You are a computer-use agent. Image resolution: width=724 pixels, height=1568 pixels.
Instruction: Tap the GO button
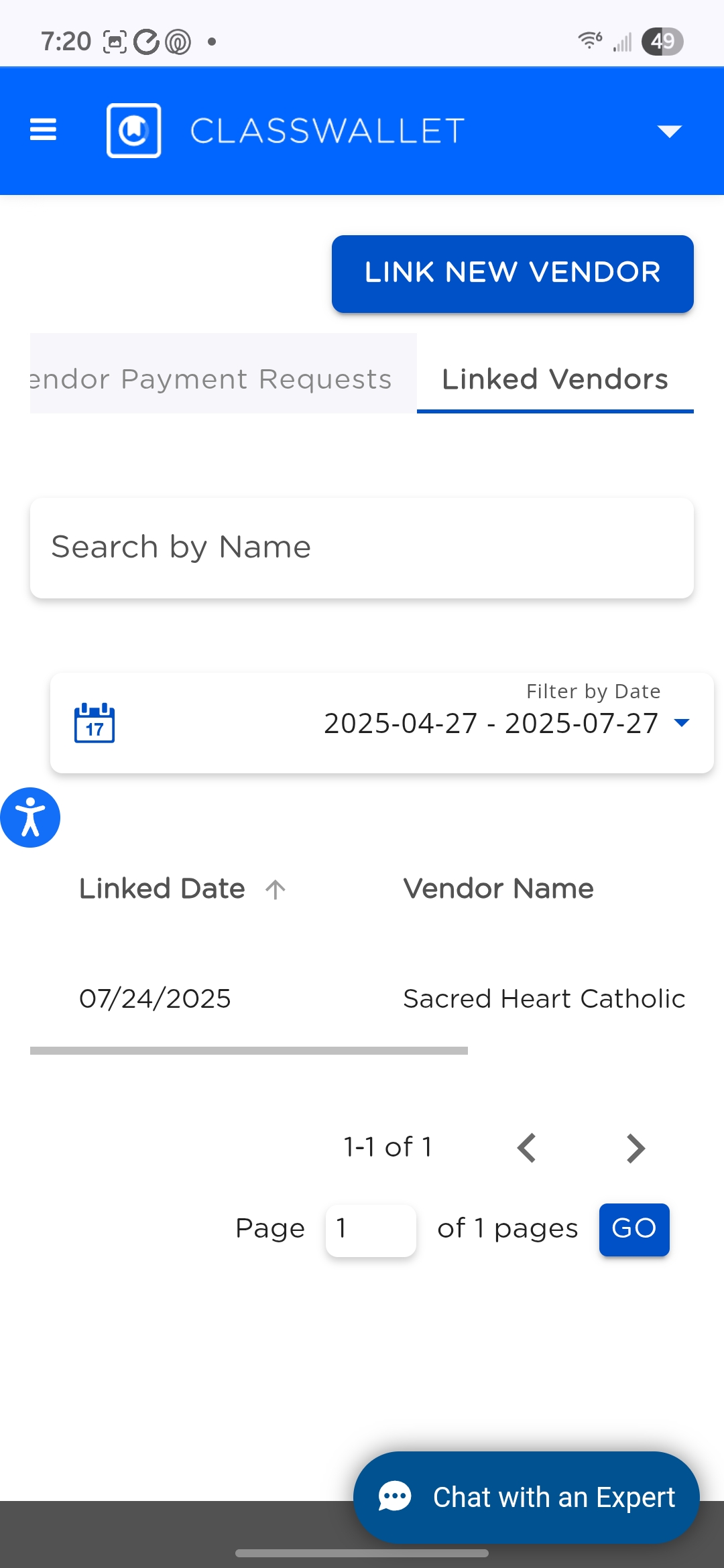click(x=634, y=1230)
